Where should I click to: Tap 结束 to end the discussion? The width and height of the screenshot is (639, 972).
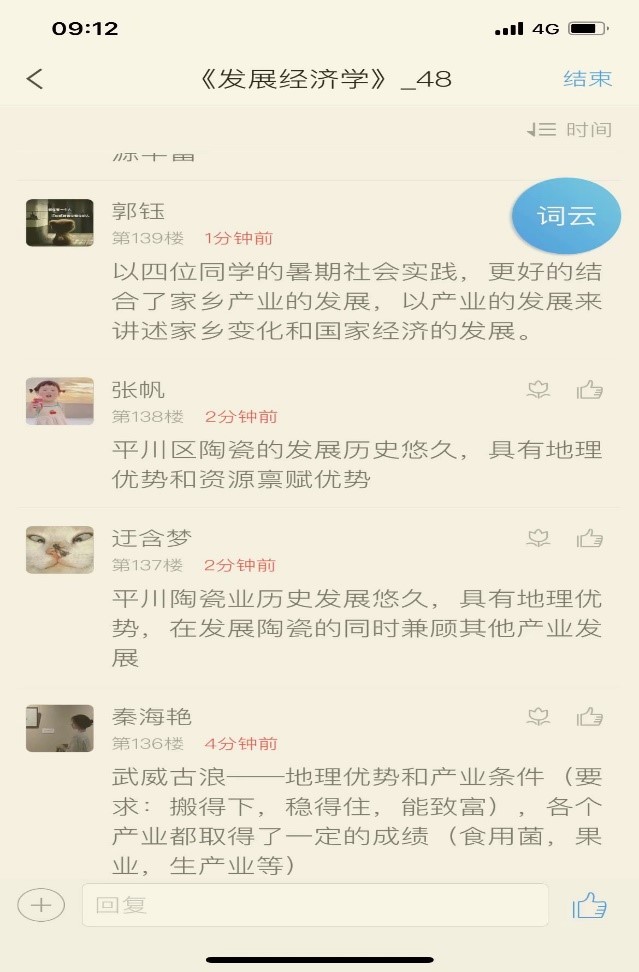[587, 79]
